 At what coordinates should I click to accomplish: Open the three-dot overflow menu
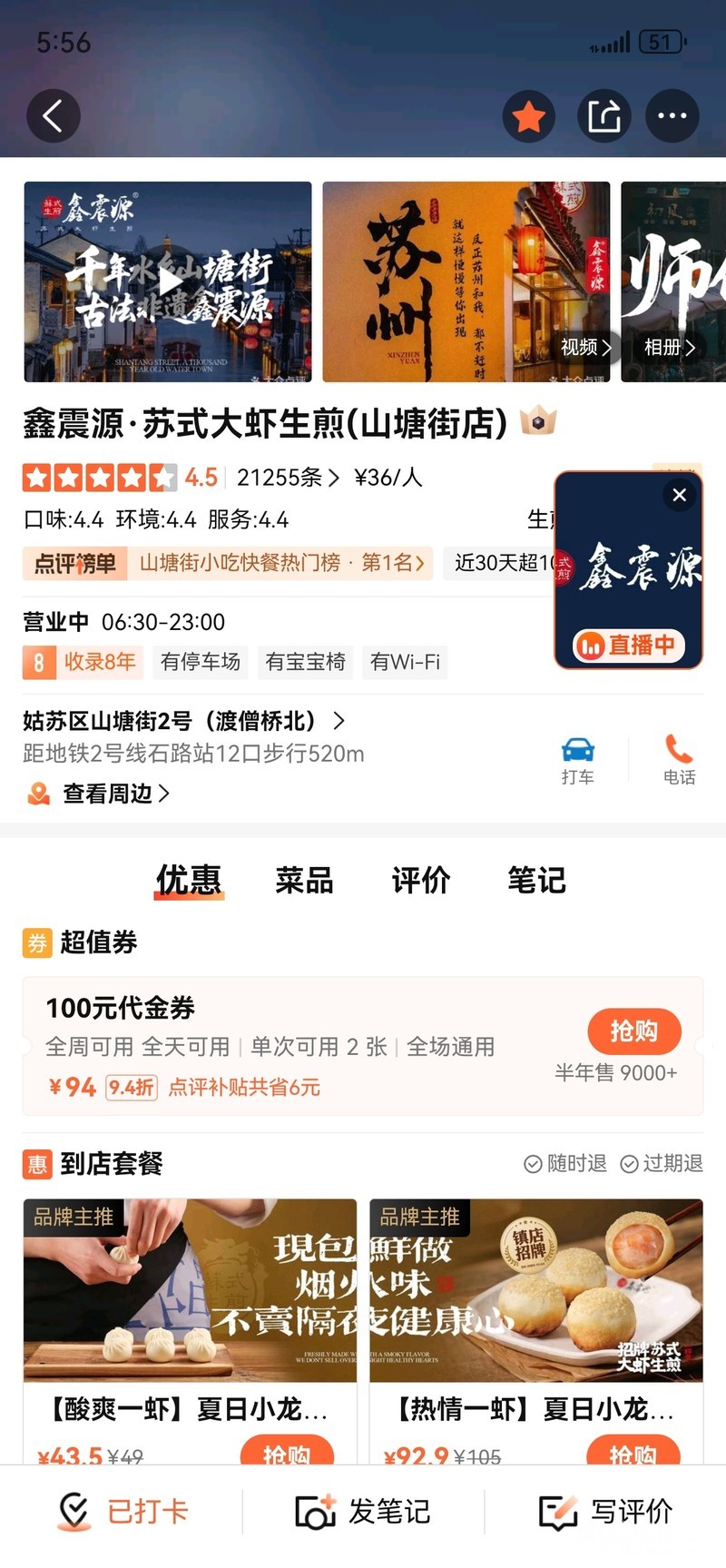(672, 115)
